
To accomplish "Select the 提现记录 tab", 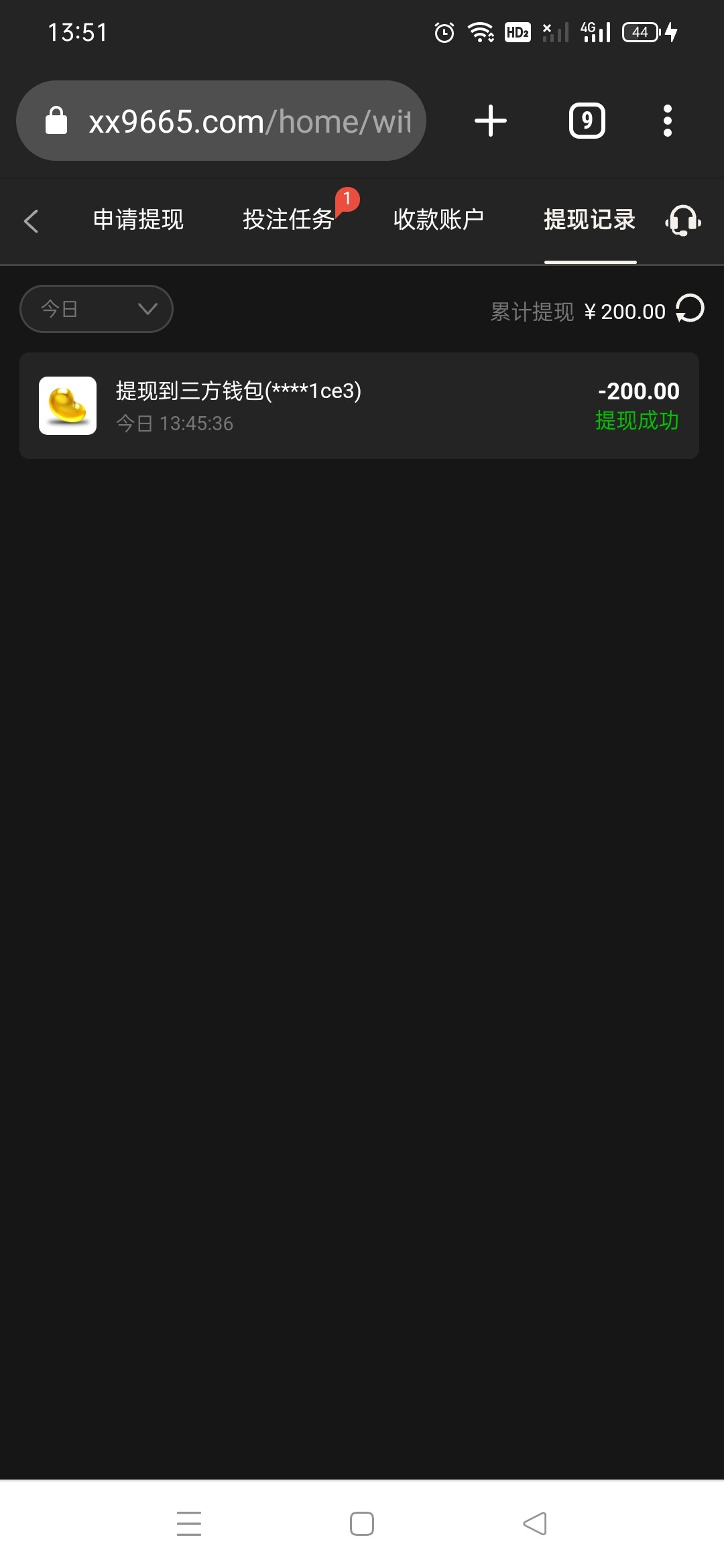I will [589, 220].
